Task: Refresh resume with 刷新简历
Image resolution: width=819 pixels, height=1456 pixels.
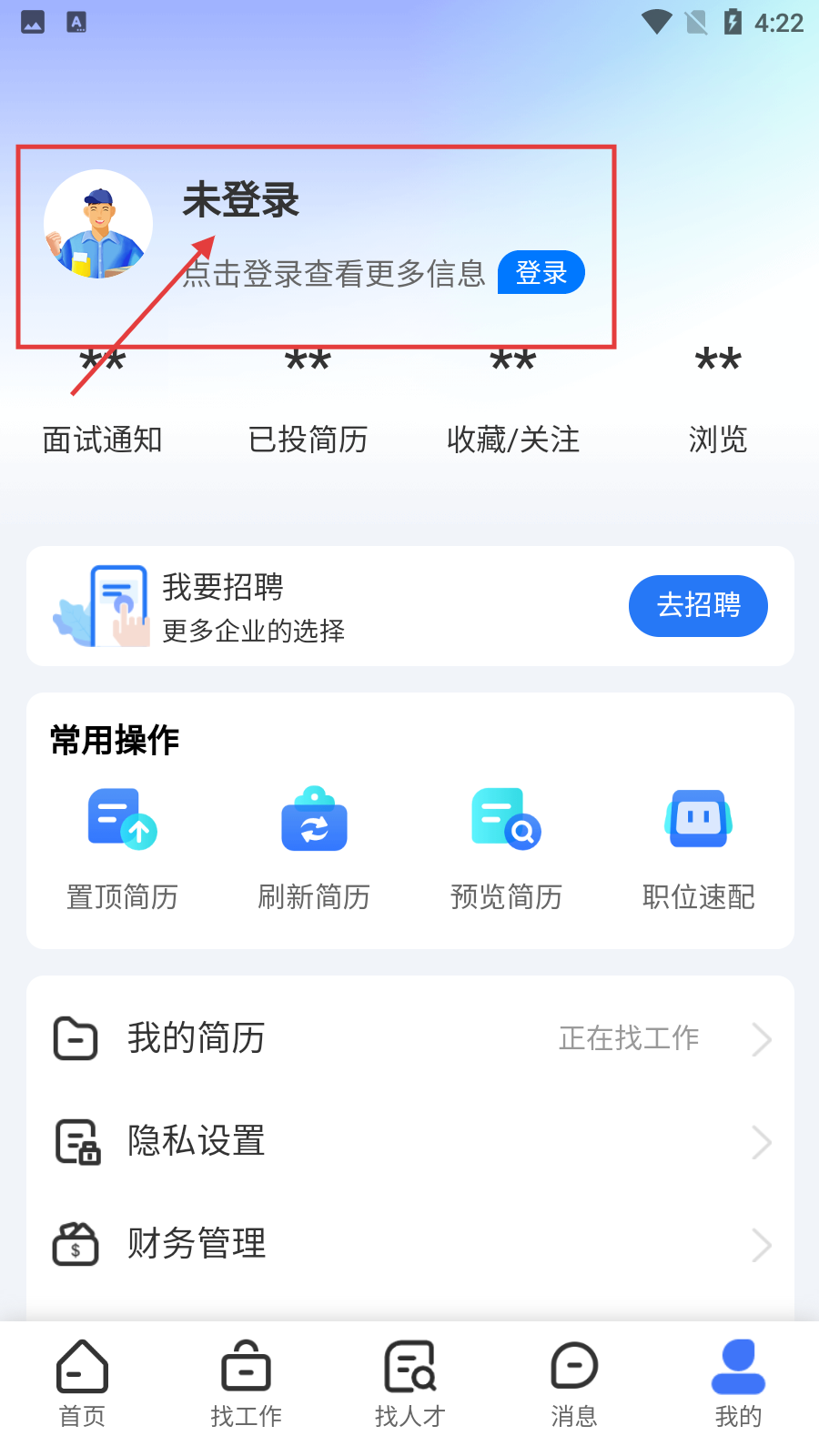Action: 314,845
